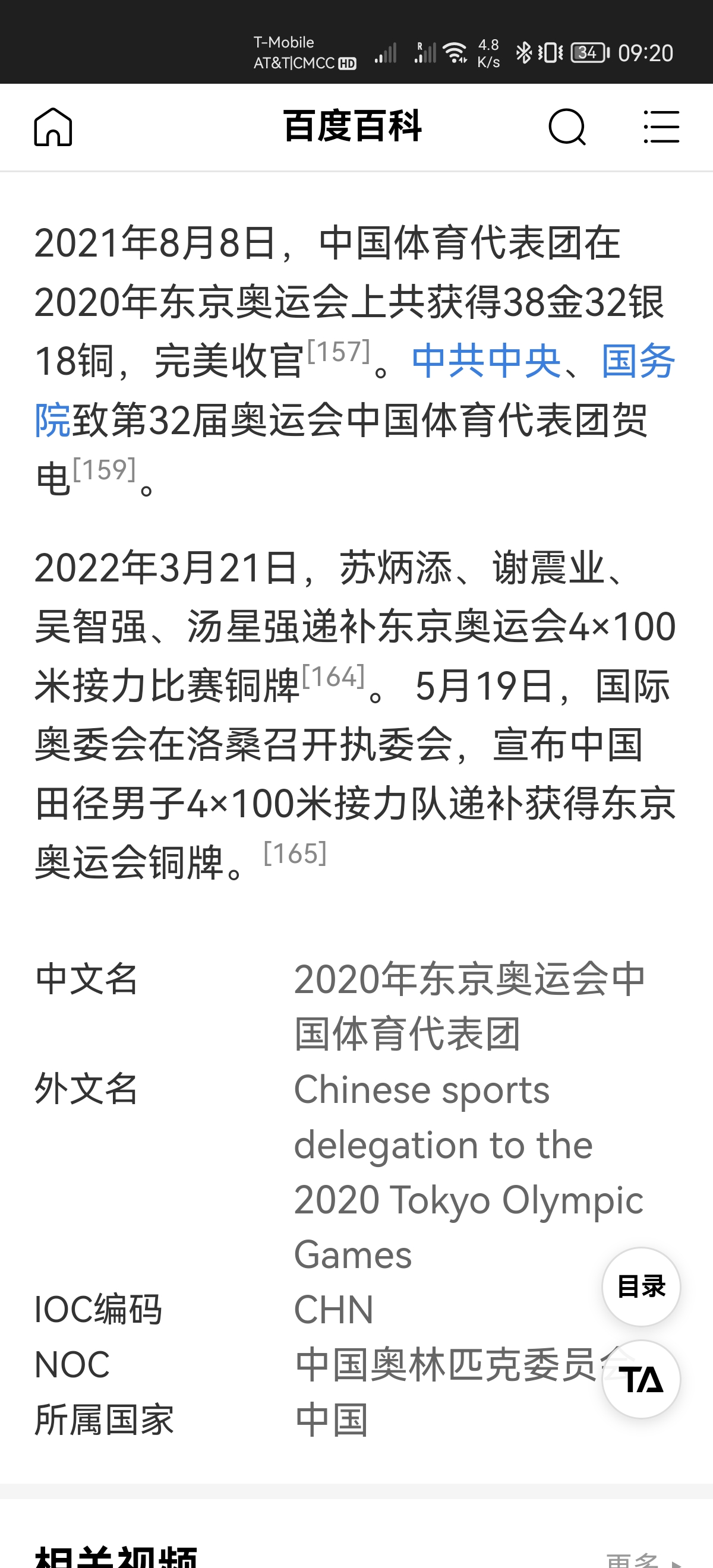View reference [159]

pyautogui.click(x=104, y=469)
